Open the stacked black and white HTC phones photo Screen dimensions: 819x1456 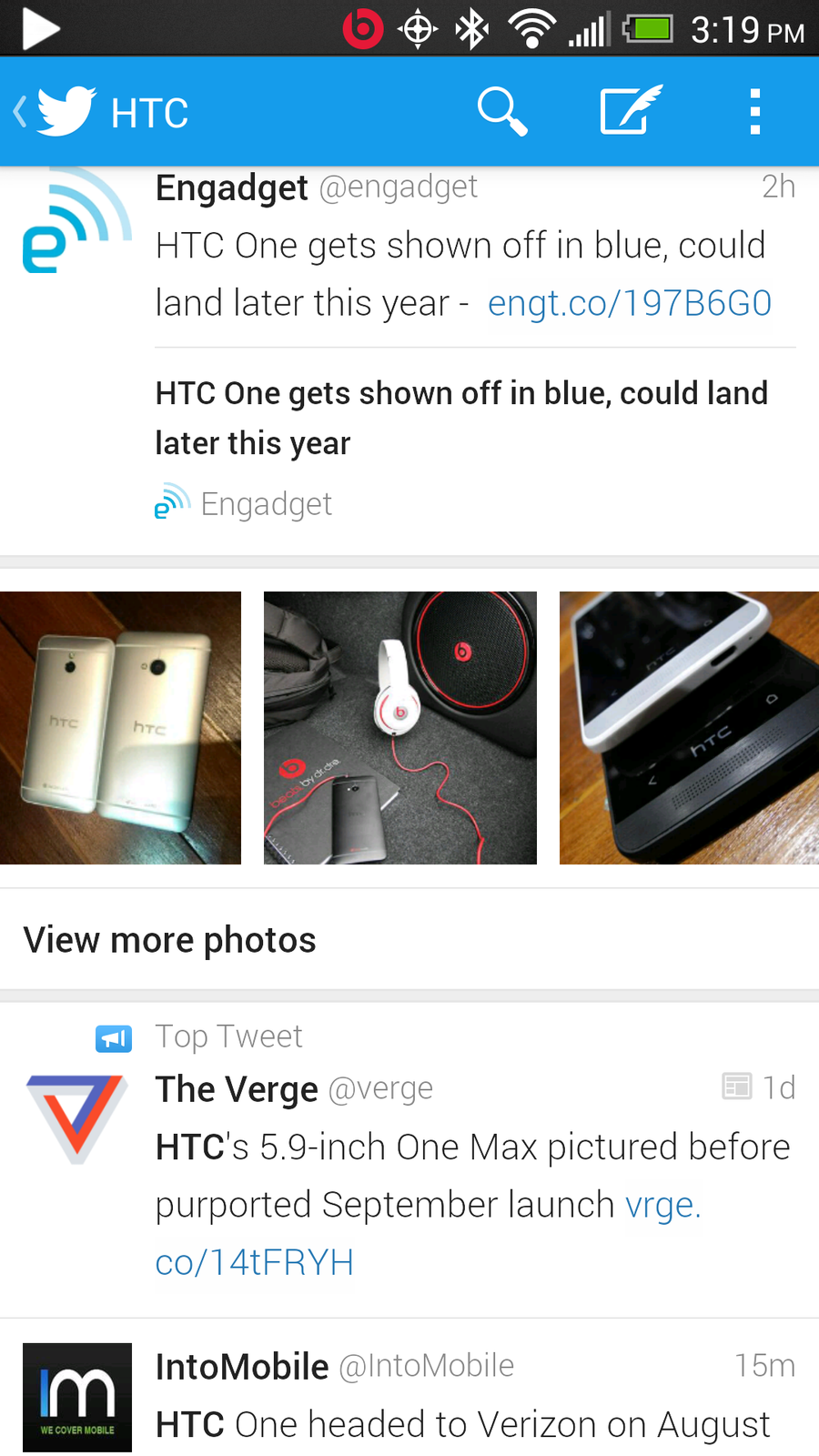point(688,726)
